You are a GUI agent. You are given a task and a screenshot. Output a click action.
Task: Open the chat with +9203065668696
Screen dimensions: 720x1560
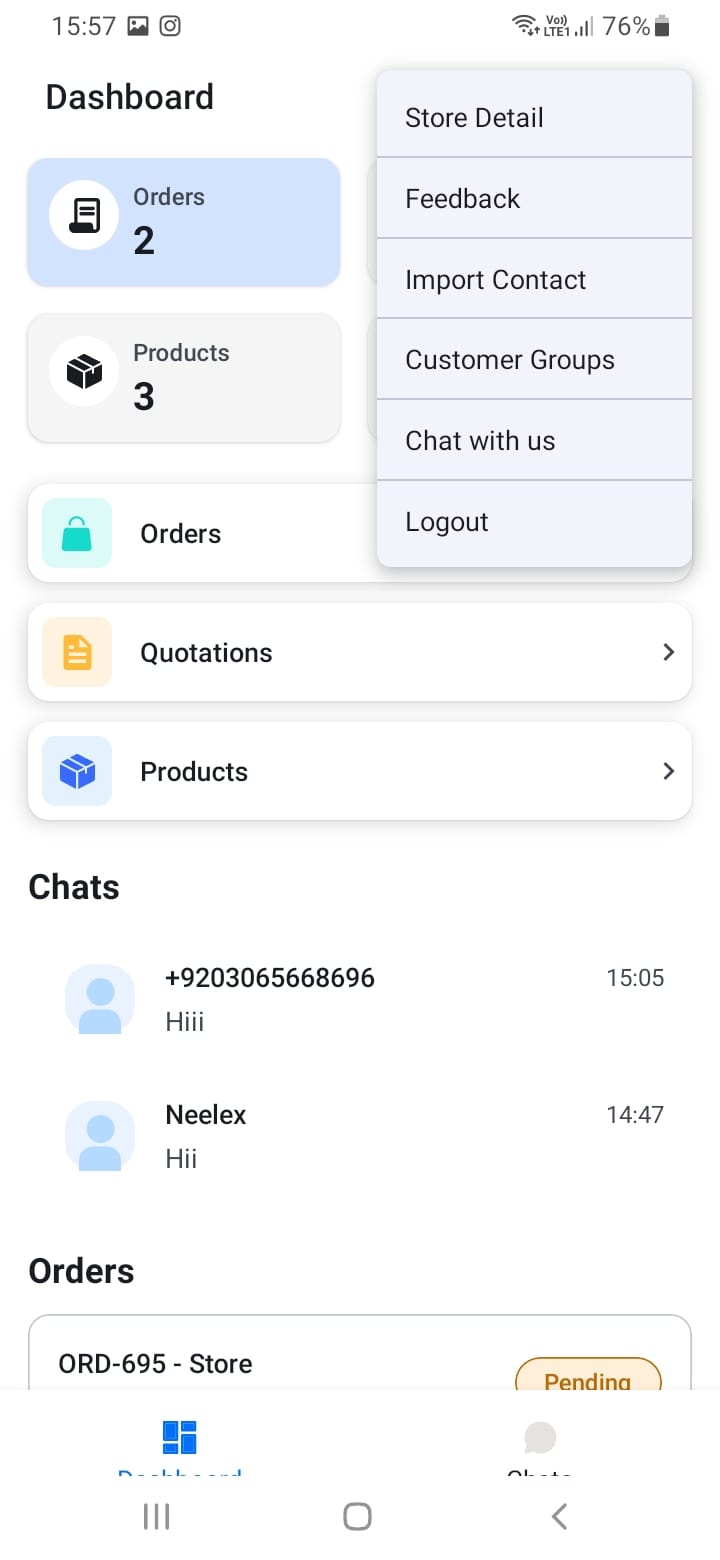(x=360, y=999)
